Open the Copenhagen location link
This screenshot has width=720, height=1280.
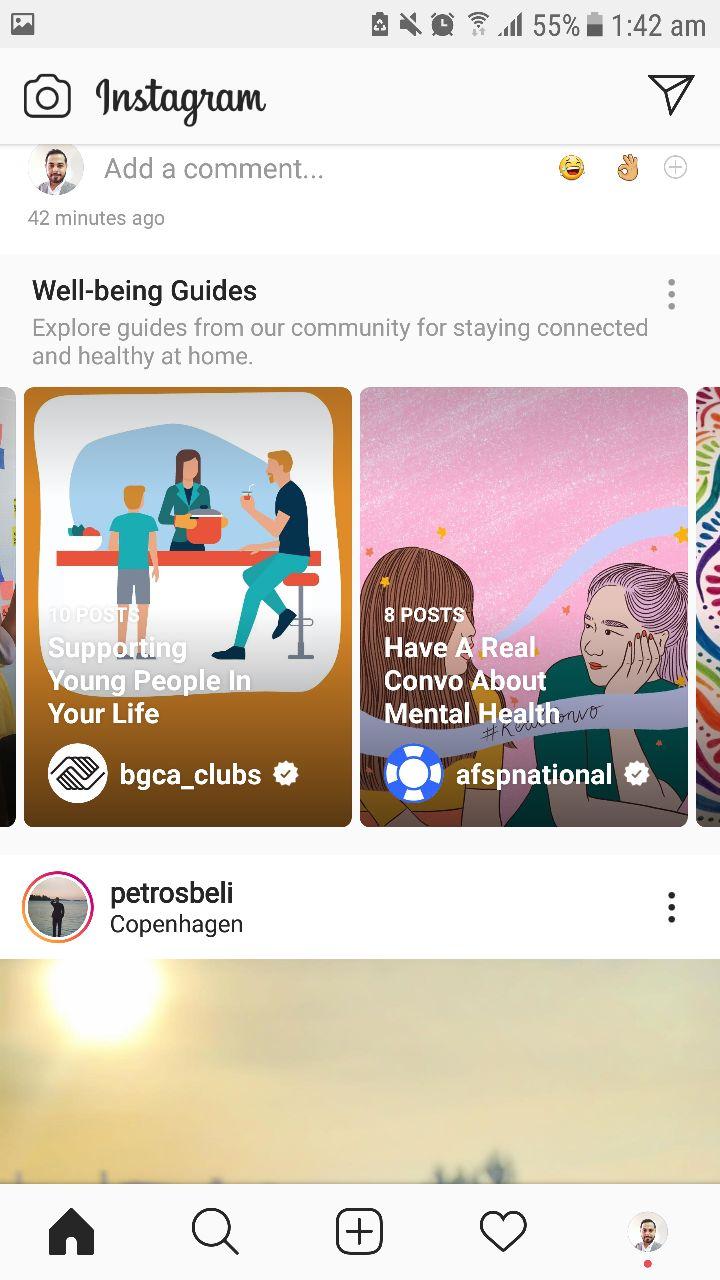[176, 924]
